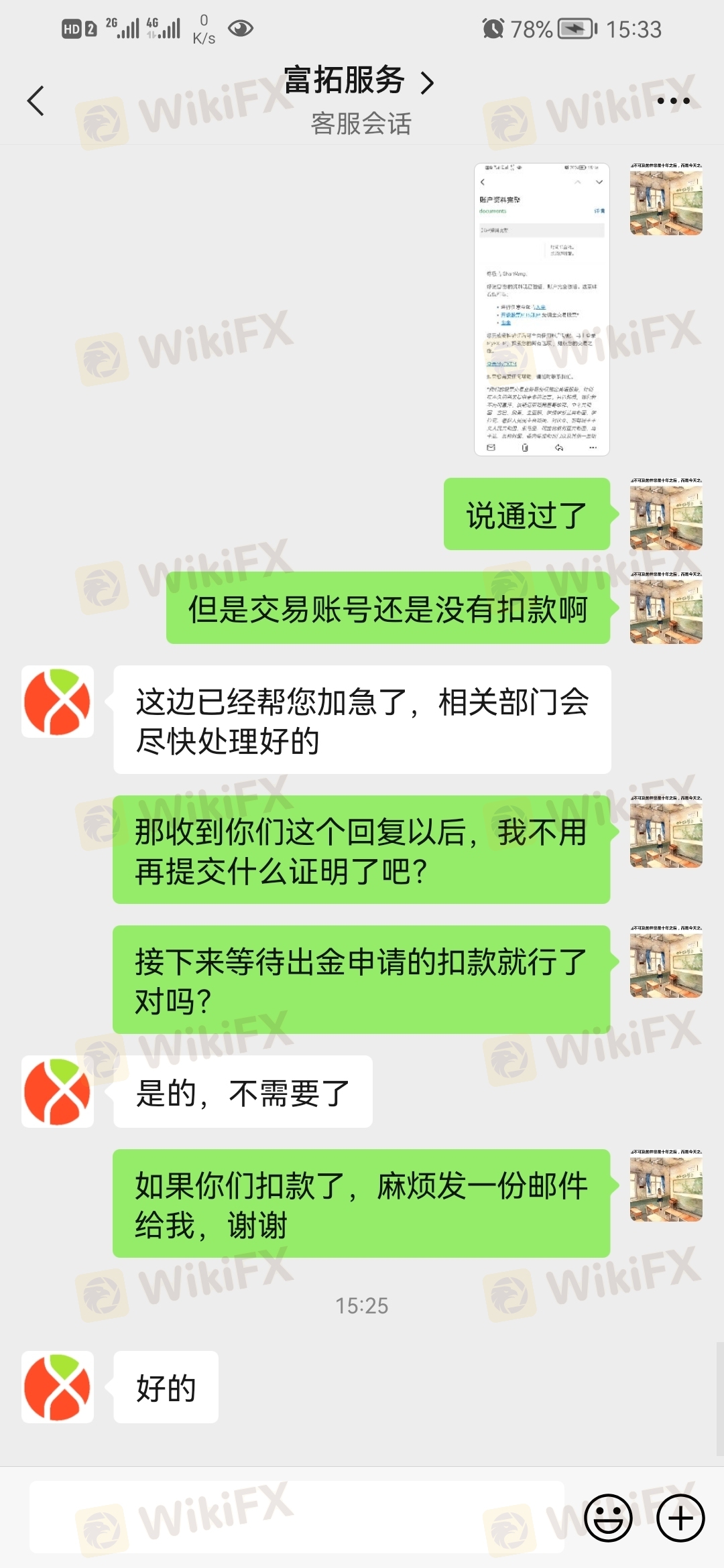Tap the message input field
Screen dimensions: 724x1568
pyautogui.click(x=296, y=1517)
